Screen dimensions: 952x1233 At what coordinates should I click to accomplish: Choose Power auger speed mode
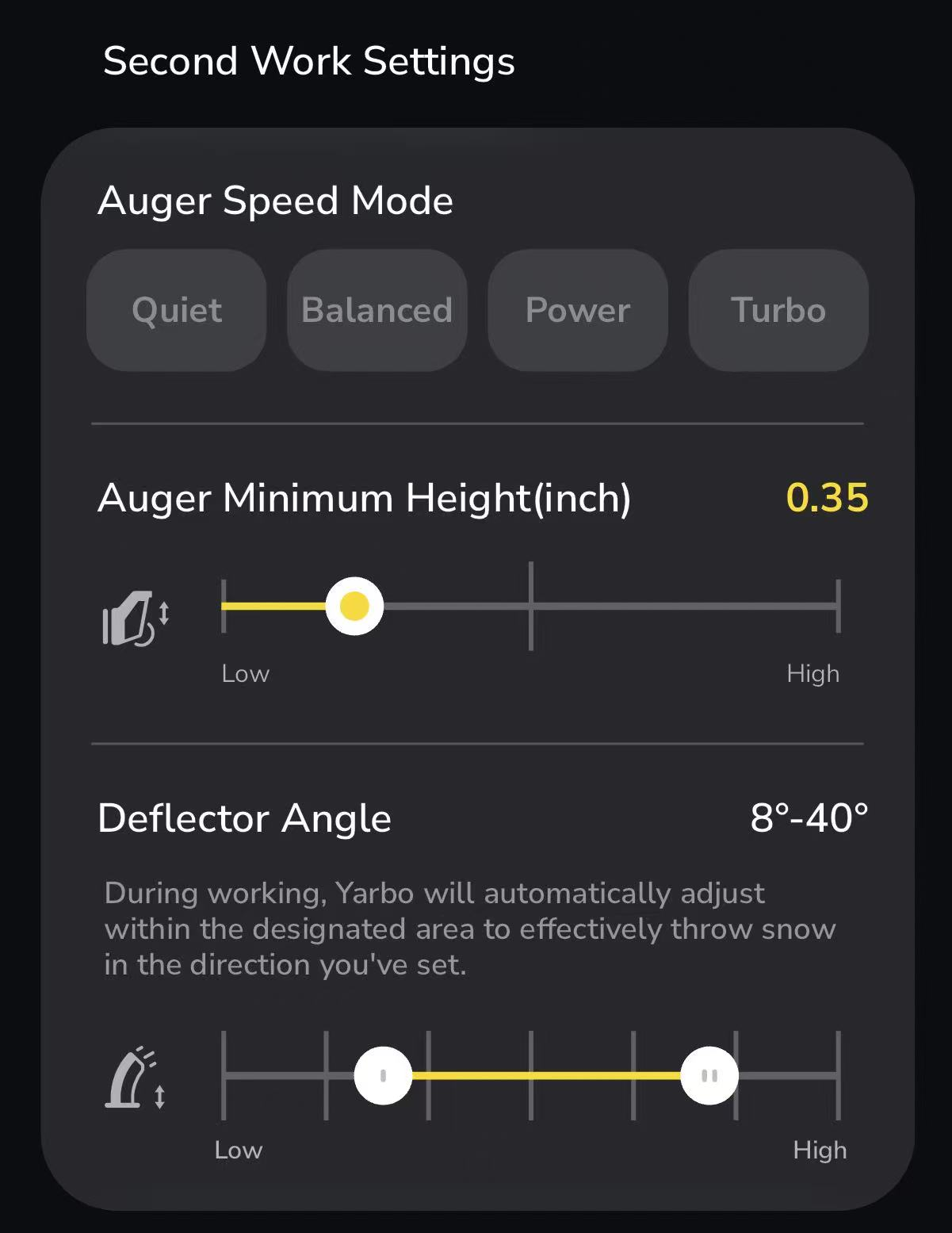[577, 310]
